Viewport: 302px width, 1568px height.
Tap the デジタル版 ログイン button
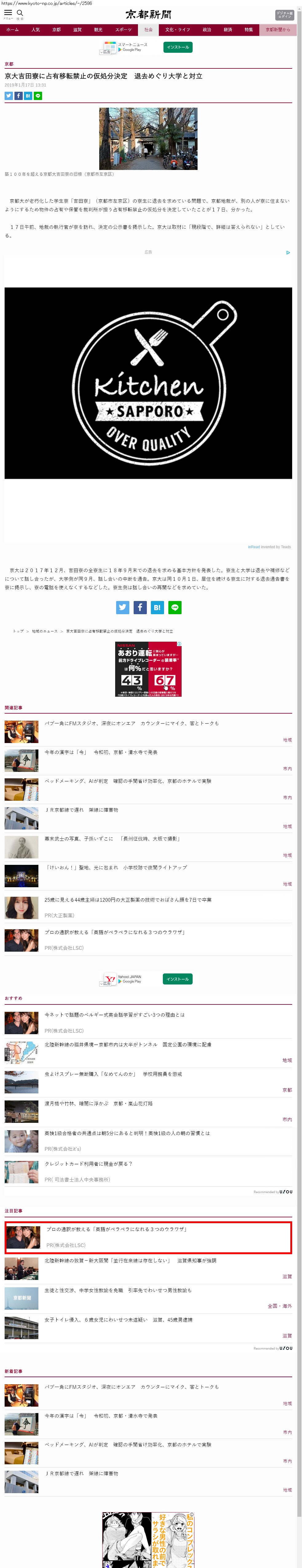click(284, 15)
